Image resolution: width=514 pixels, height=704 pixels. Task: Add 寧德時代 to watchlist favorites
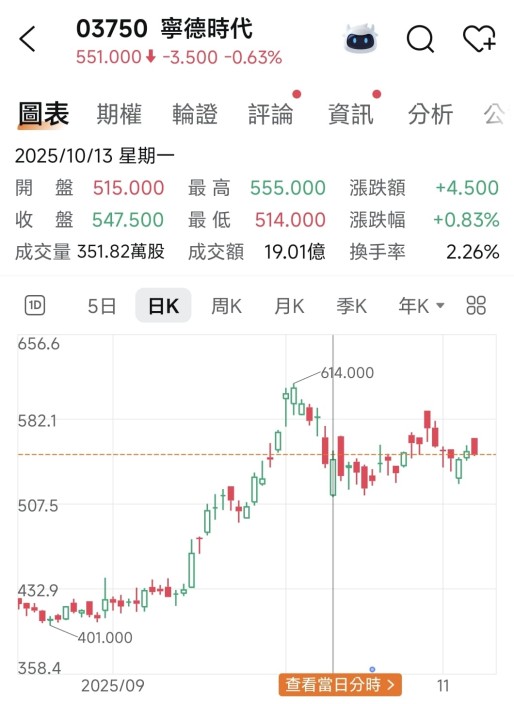tap(479, 39)
